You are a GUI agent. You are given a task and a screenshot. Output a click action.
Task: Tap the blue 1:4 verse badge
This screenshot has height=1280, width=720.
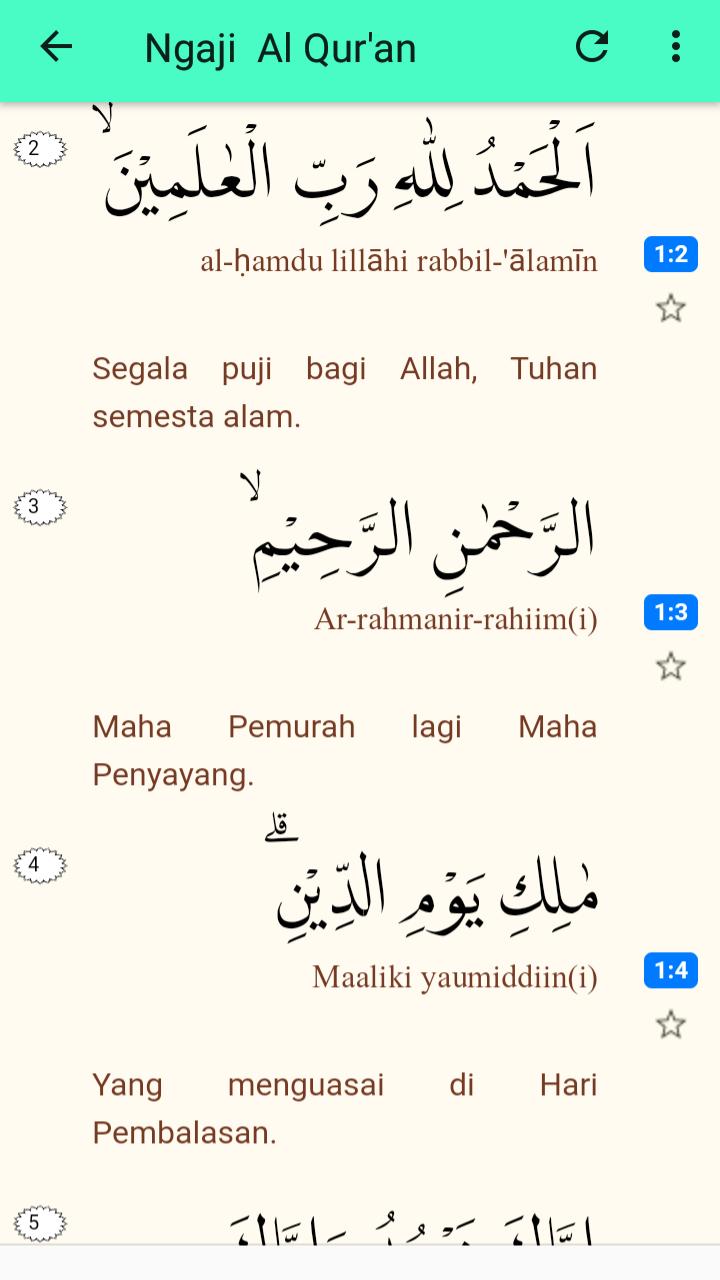(x=670, y=970)
